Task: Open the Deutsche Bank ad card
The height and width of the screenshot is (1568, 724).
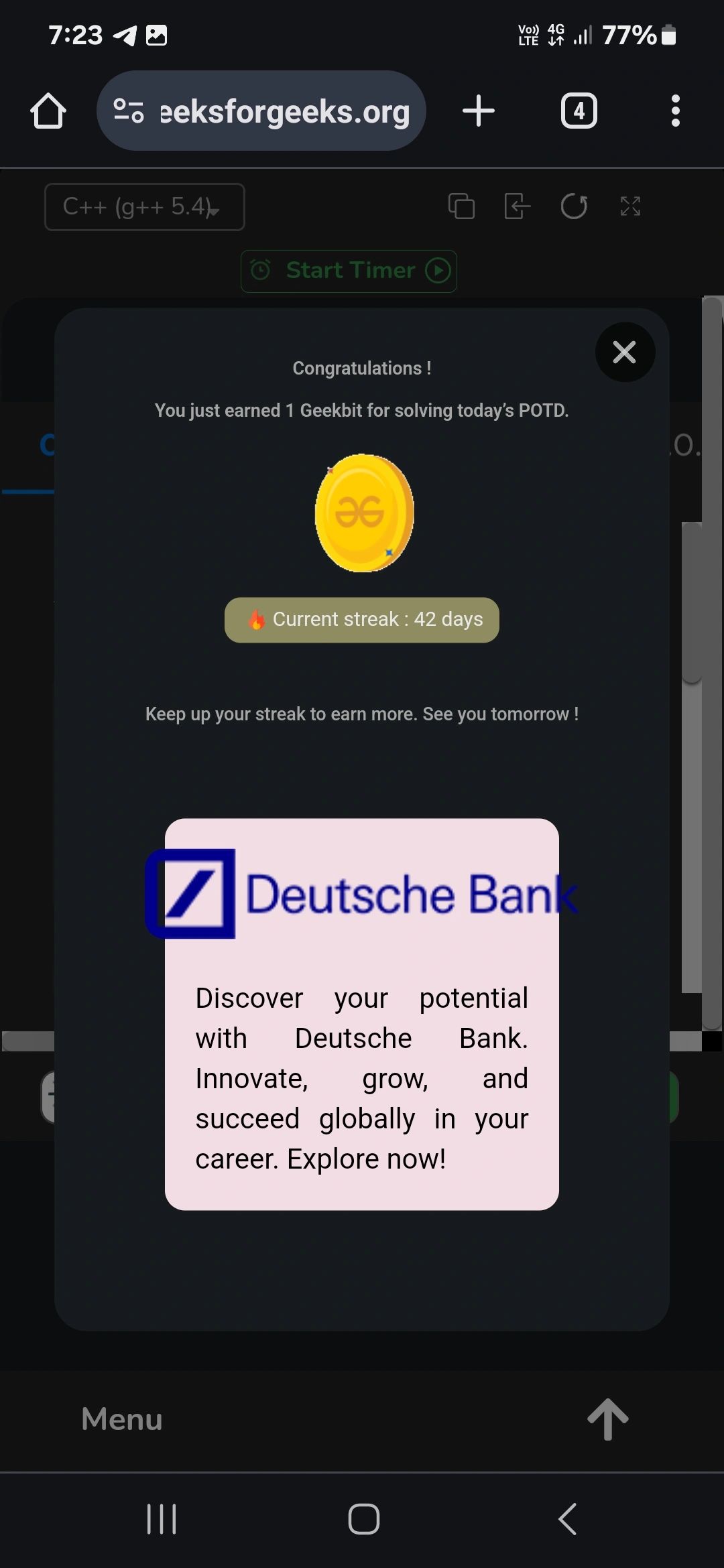Action: coord(362,1013)
